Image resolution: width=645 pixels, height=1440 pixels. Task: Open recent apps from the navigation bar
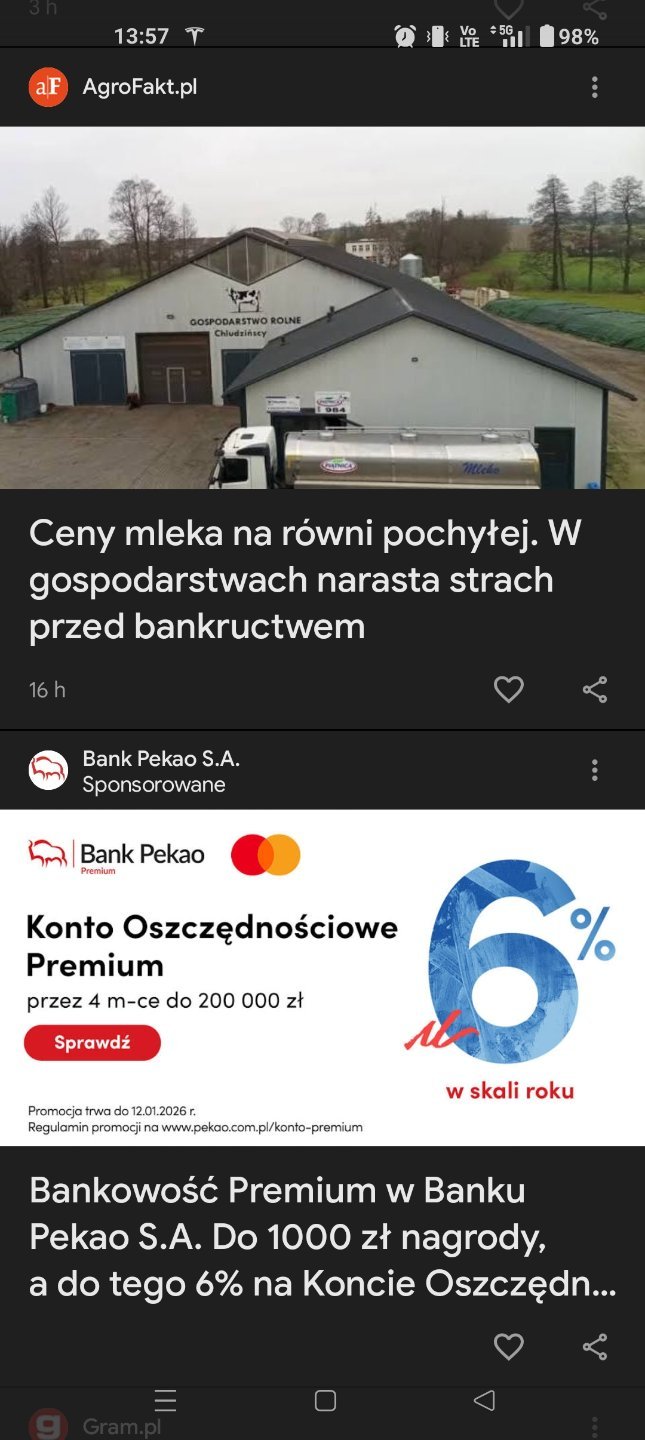(x=166, y=1401)
